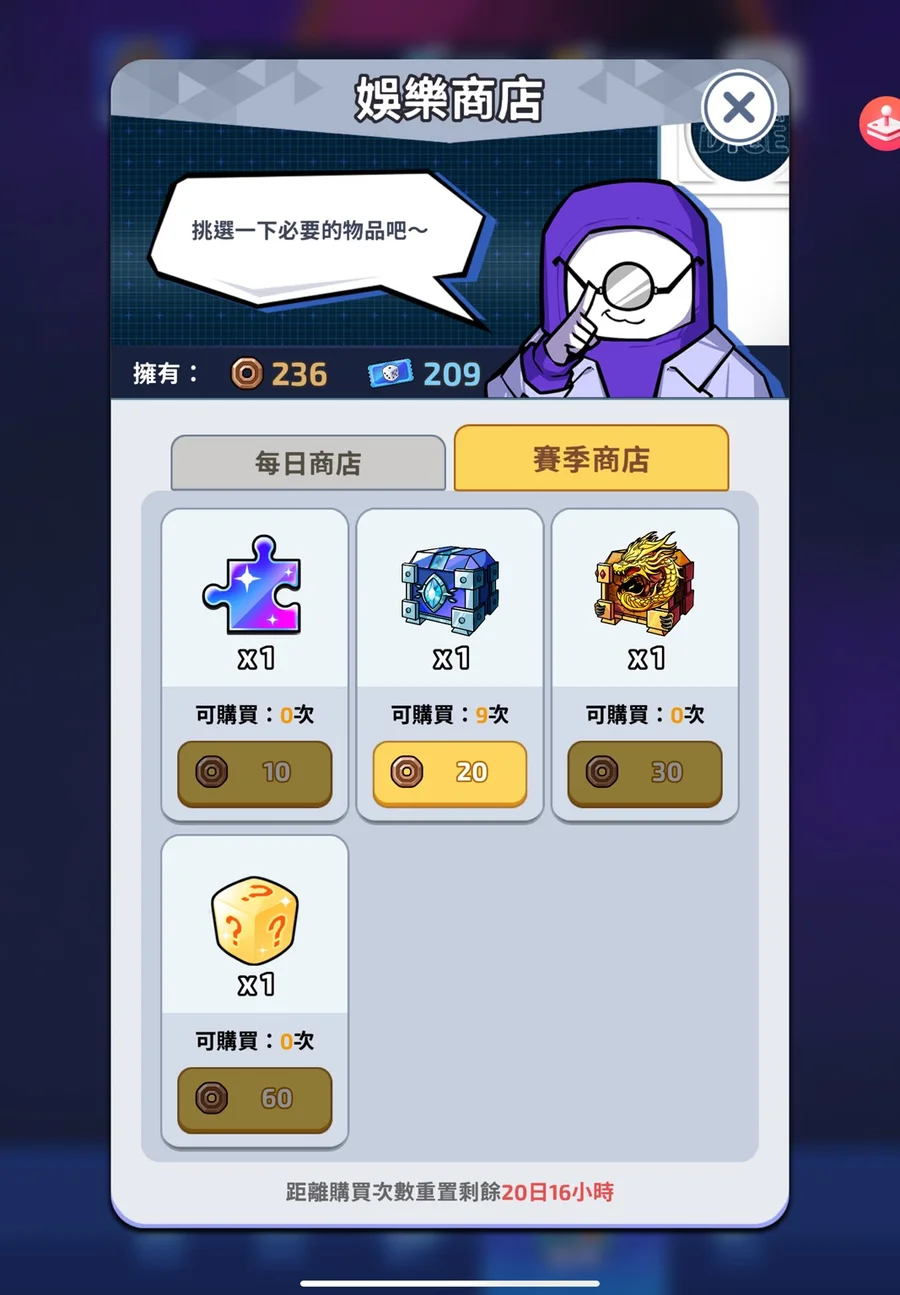Buy the blue chest for 20 coins

click(450, 772)
